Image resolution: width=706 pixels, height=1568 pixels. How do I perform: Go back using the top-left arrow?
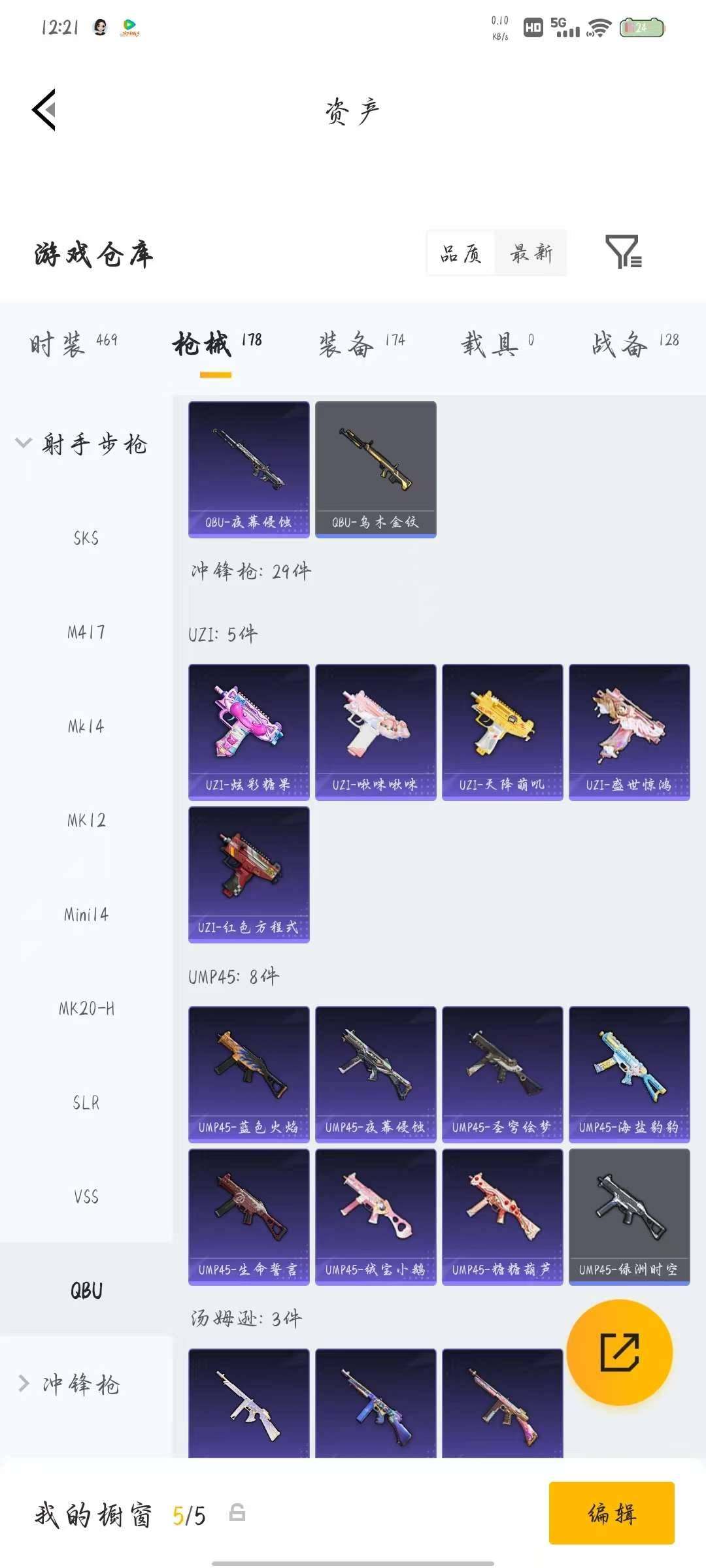(44, 110)
